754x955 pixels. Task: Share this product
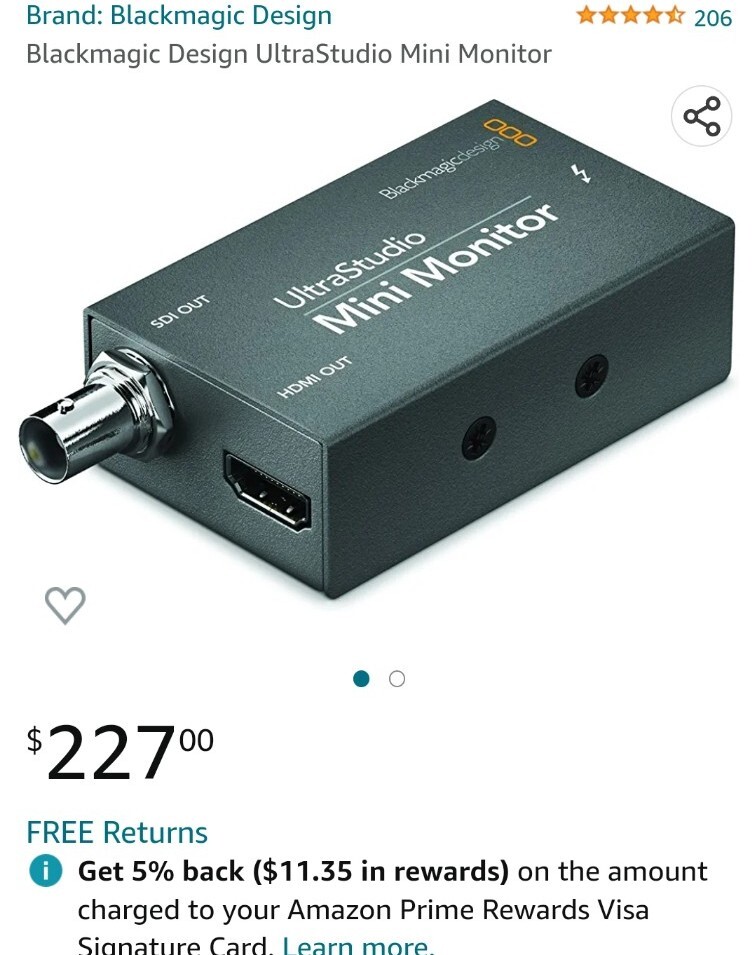click(x=701, y=116)
